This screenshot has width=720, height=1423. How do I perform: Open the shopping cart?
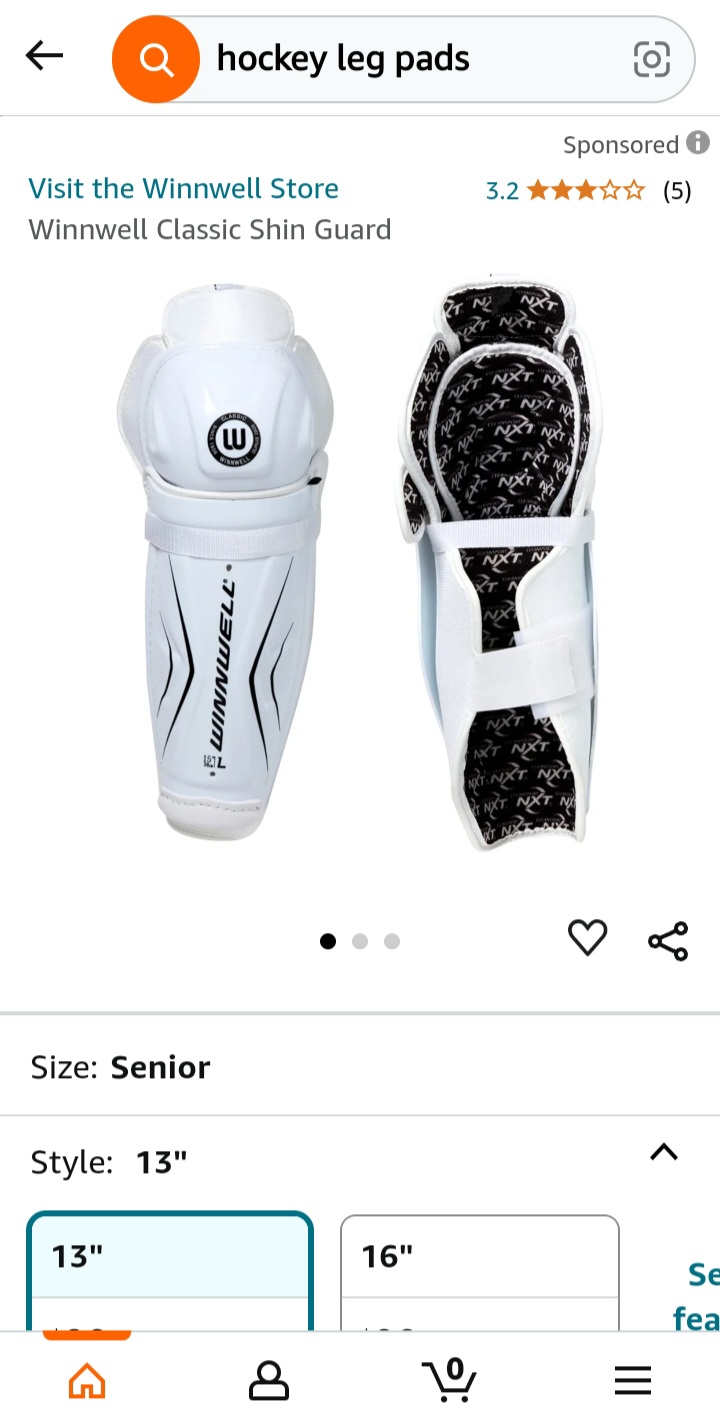click(450, 1380)
